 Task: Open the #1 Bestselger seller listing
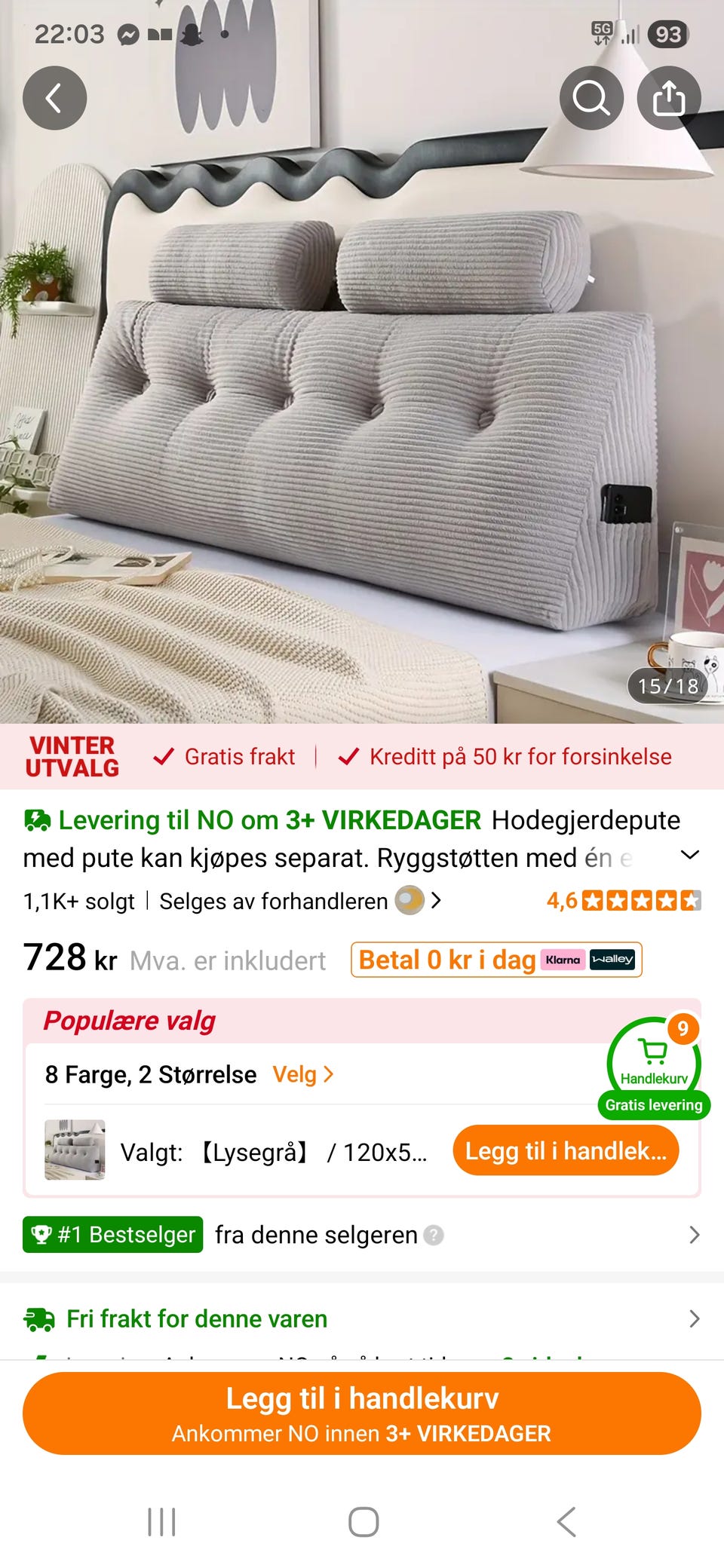(693, 1234)
